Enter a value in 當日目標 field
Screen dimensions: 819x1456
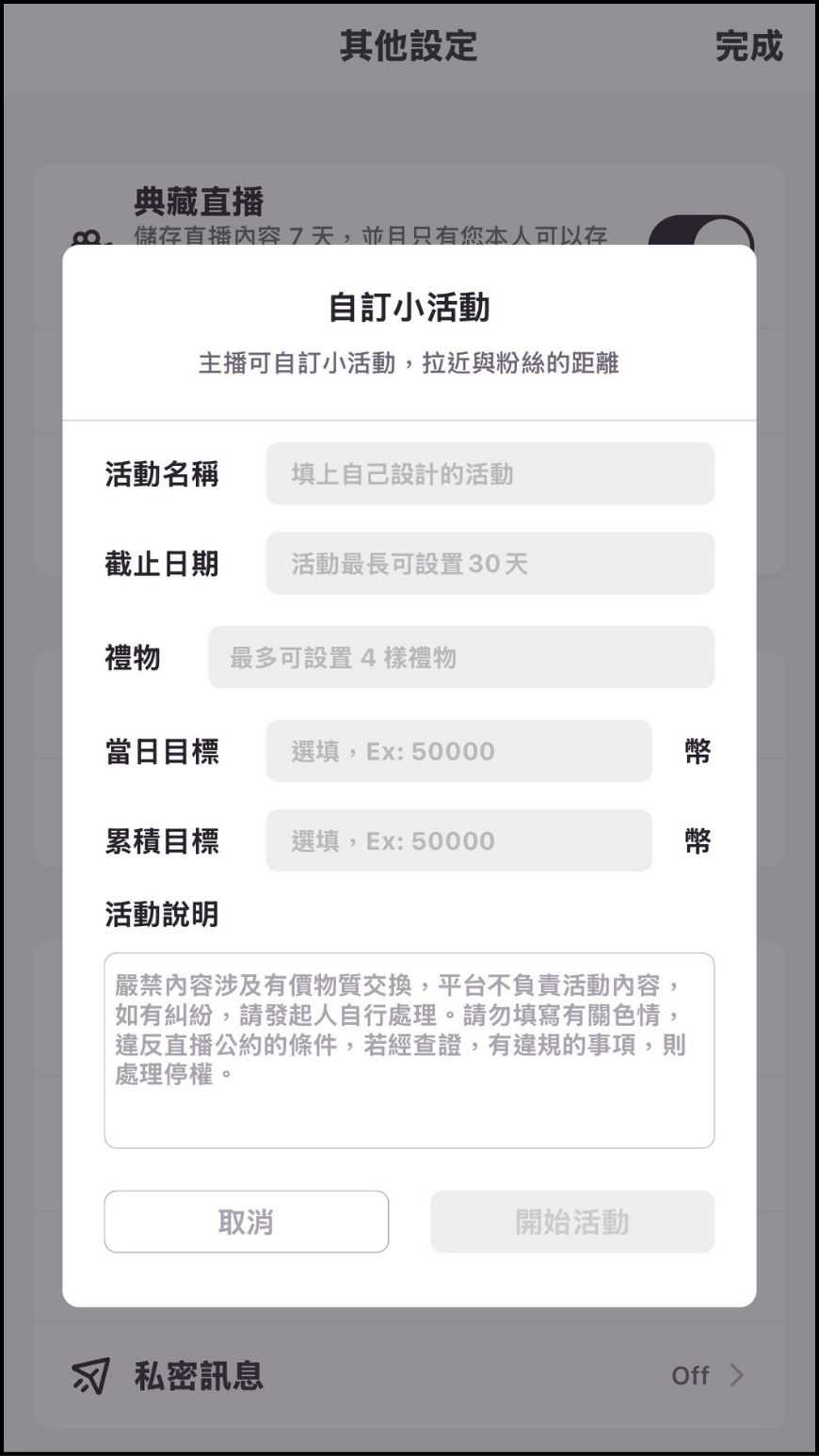click(x=458, y=751)
